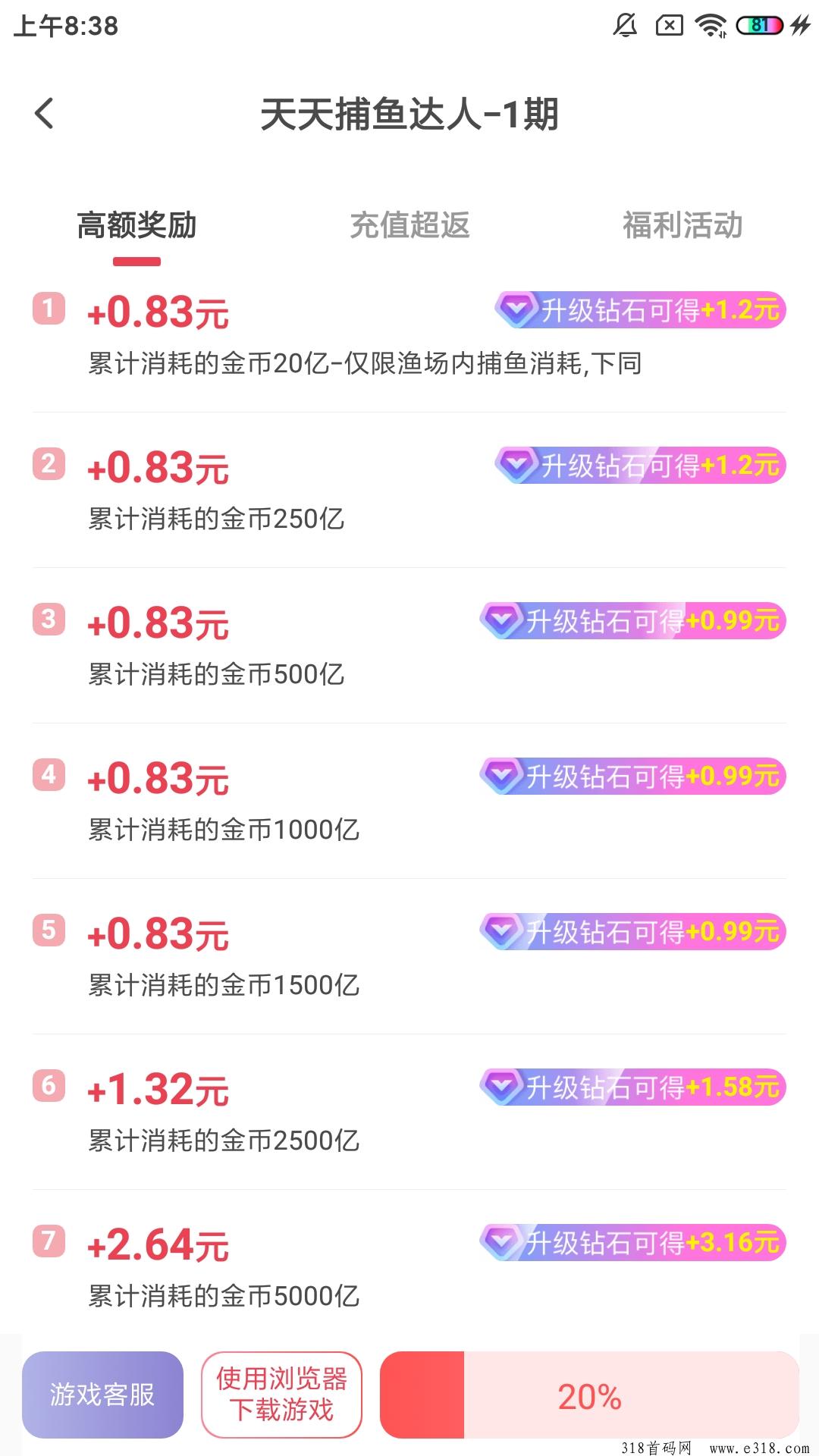Tap 升级钻石可得+1.58元 badge for 2500亿 reward
This screenshot has height=1456, width=819.
633,1087
